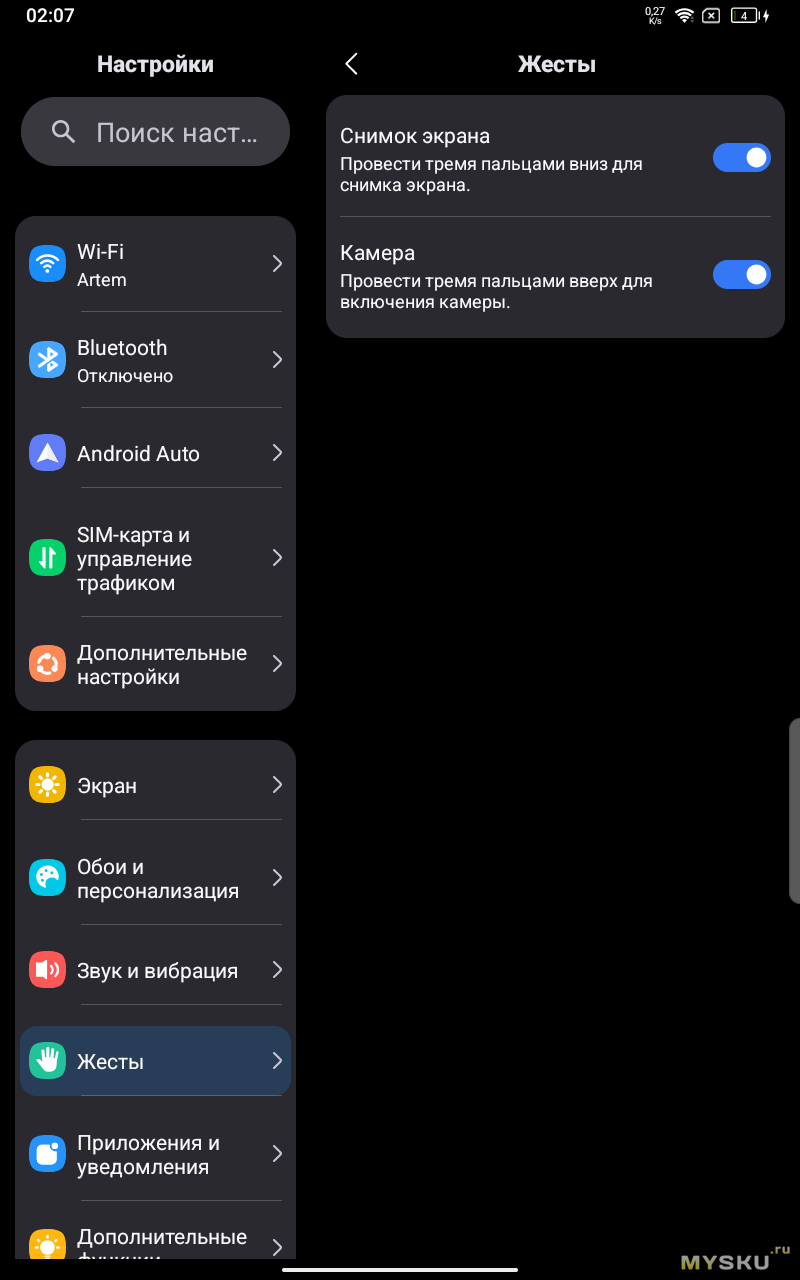Open Приложения и уведомления
Image resolution: width=800 pixels, height=1280 pixels.
(155, 1154)
